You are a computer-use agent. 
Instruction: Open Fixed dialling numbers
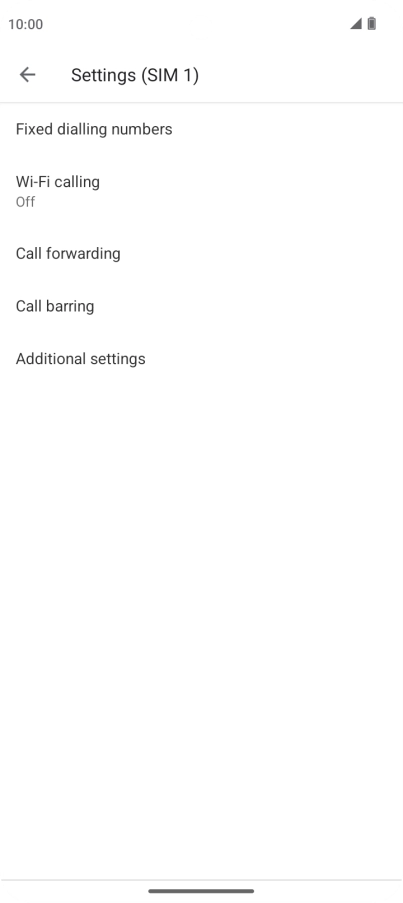coord(202,129)
